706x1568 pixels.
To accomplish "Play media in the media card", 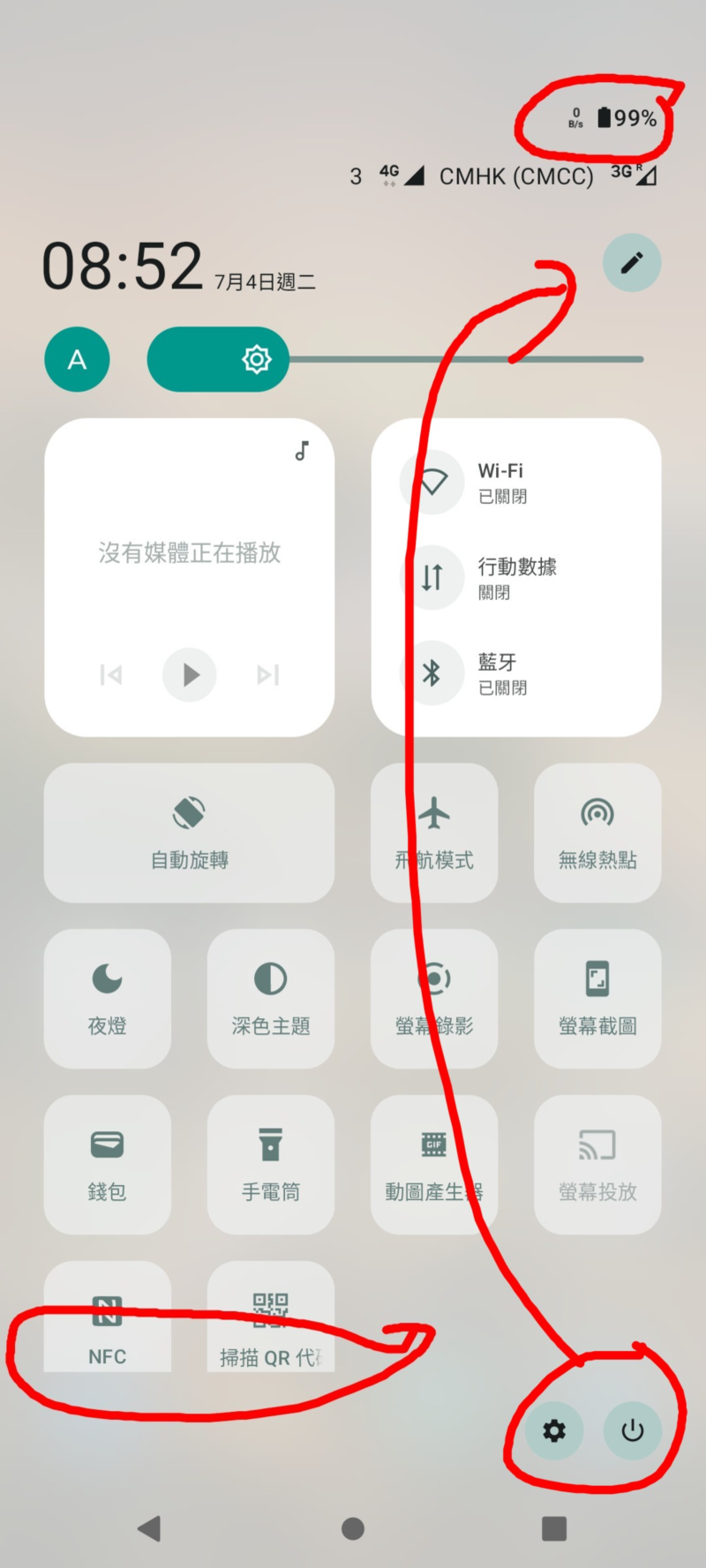I will point(190,675).
